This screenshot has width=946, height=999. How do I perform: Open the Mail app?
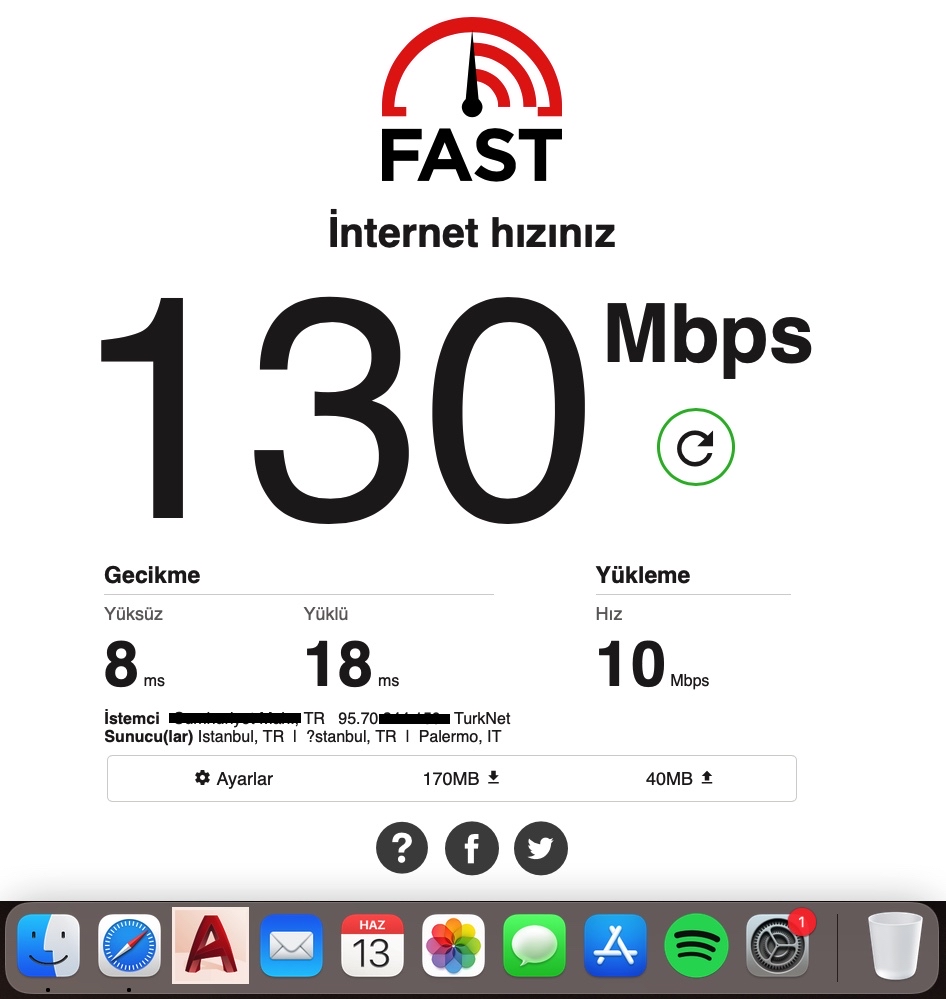click(x=291, y=946)
